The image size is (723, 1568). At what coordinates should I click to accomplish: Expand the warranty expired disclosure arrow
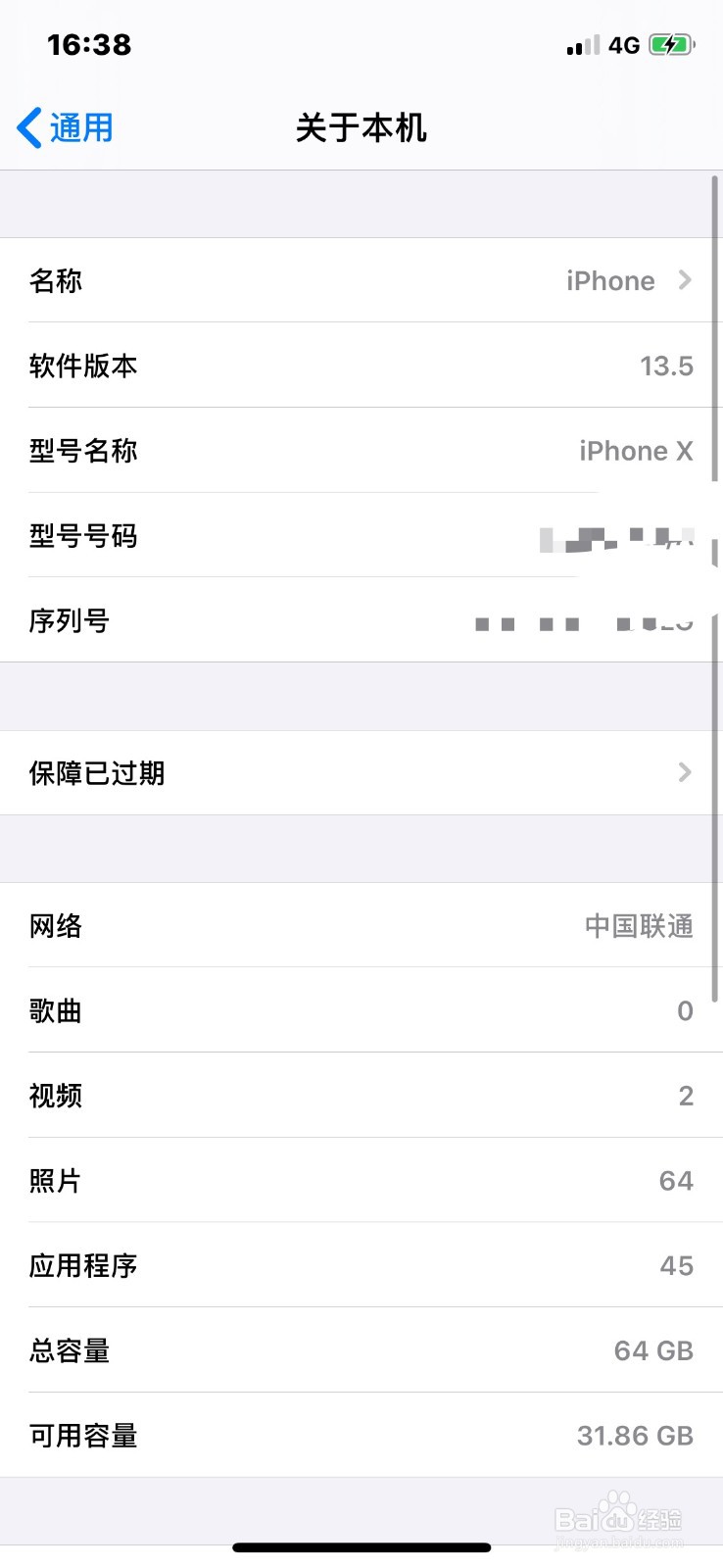684,772
